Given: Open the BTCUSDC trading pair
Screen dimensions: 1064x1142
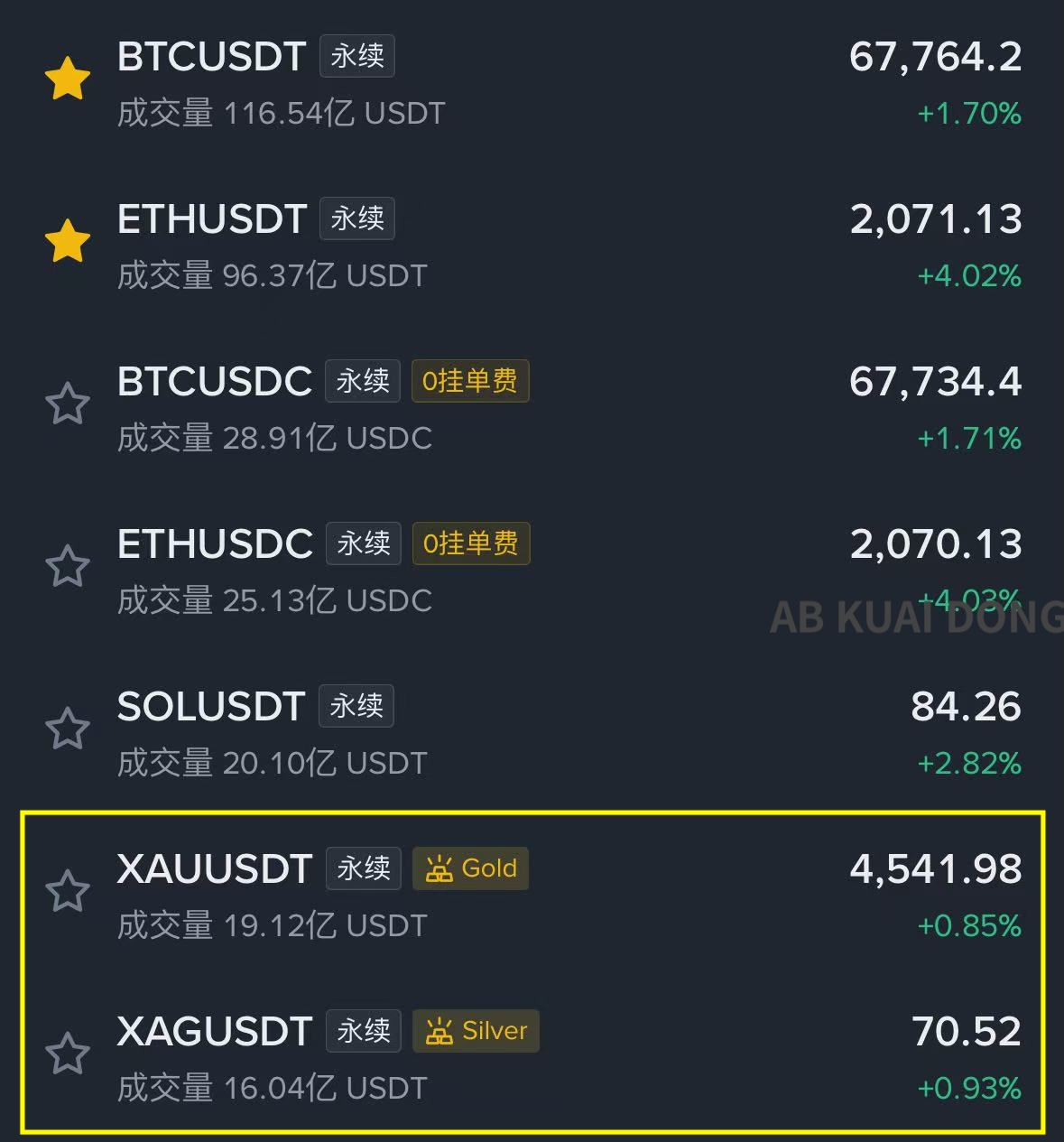Looking at the screenshot, I should coord(215,382).
